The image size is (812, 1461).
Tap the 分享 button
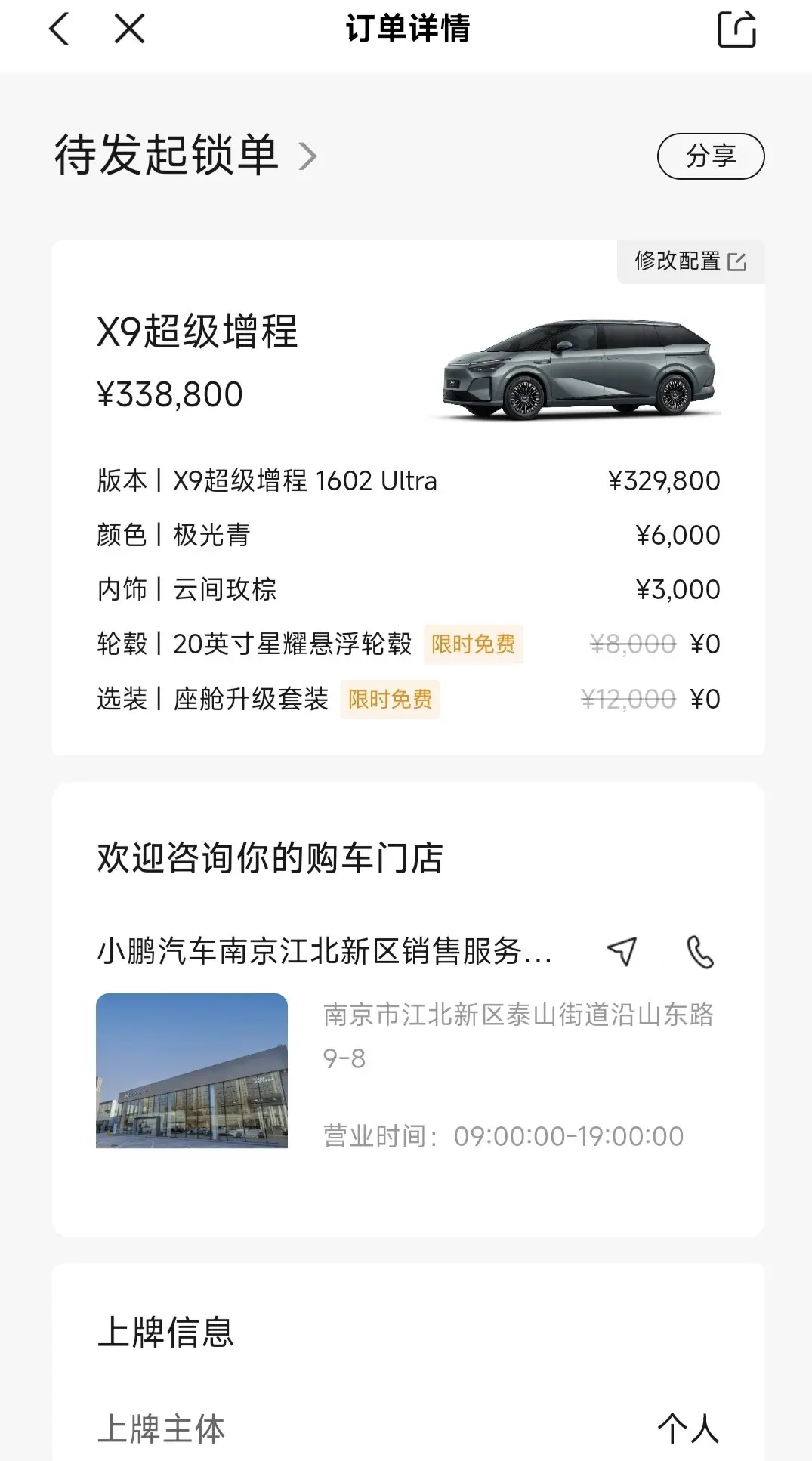(x=710, y=156)
